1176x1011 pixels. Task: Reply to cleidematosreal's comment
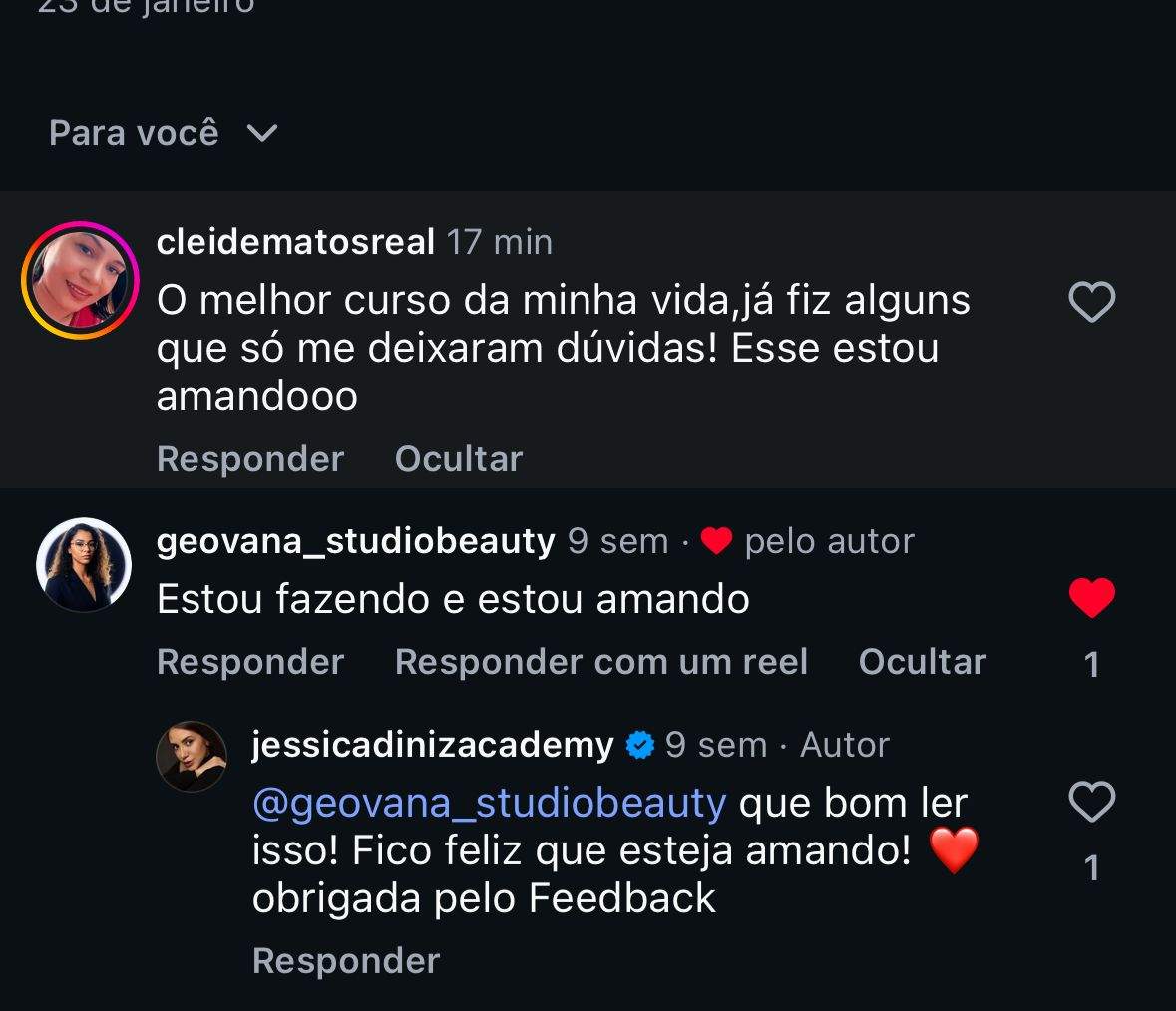pyautogui.click(x=250, y=459)
